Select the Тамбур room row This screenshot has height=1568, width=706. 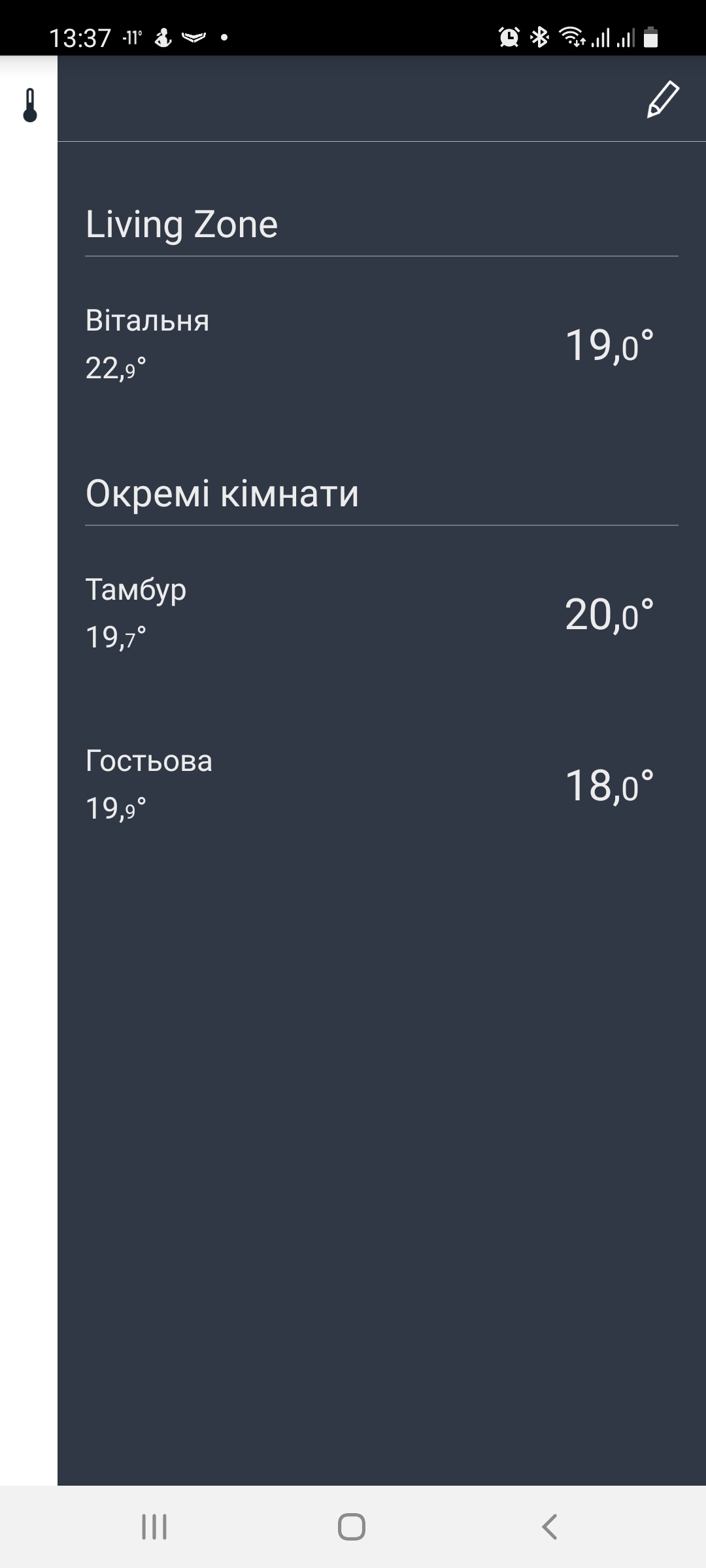click(382, 613)
